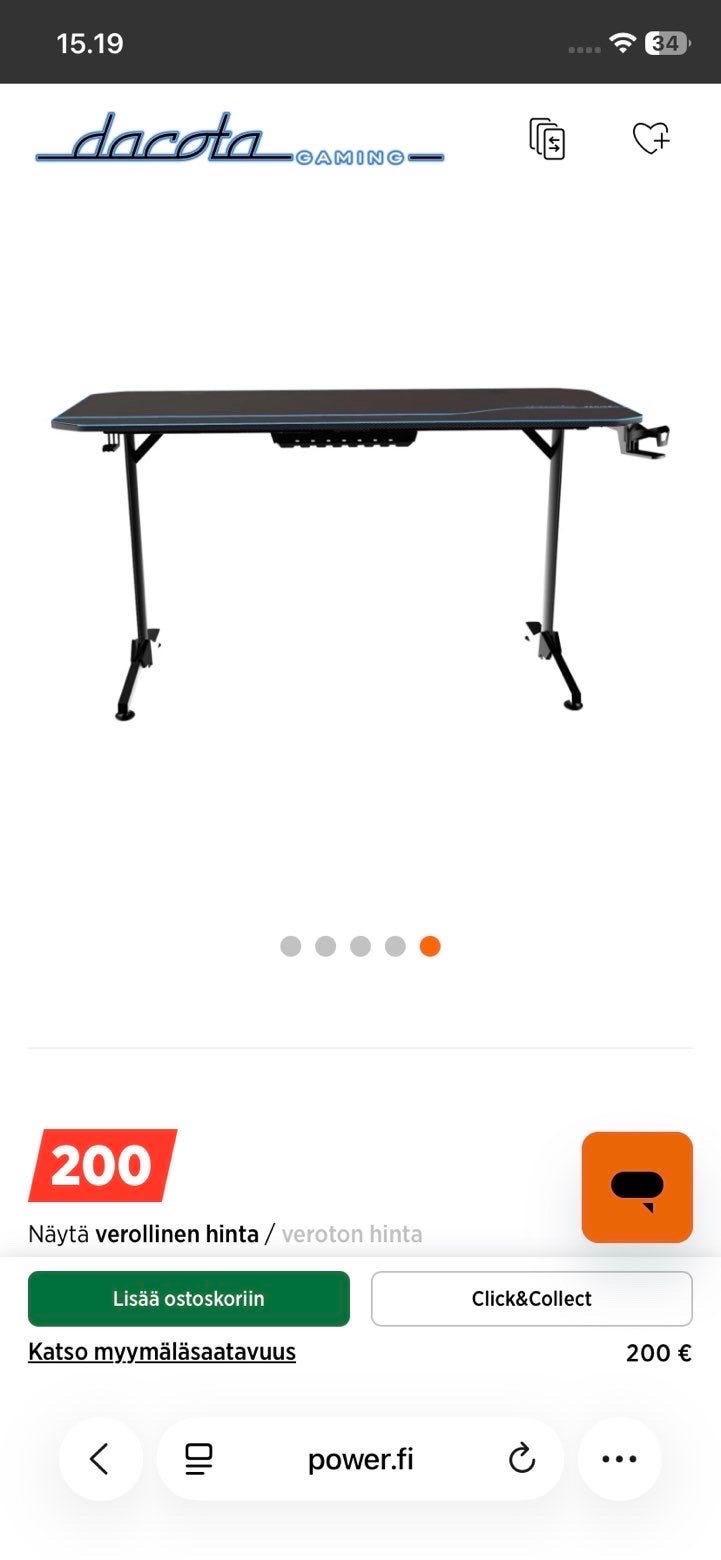The height and width of the screenshot is (1560, 721).
Task: Jump to the first product image dot
Action: click(291, 946)
